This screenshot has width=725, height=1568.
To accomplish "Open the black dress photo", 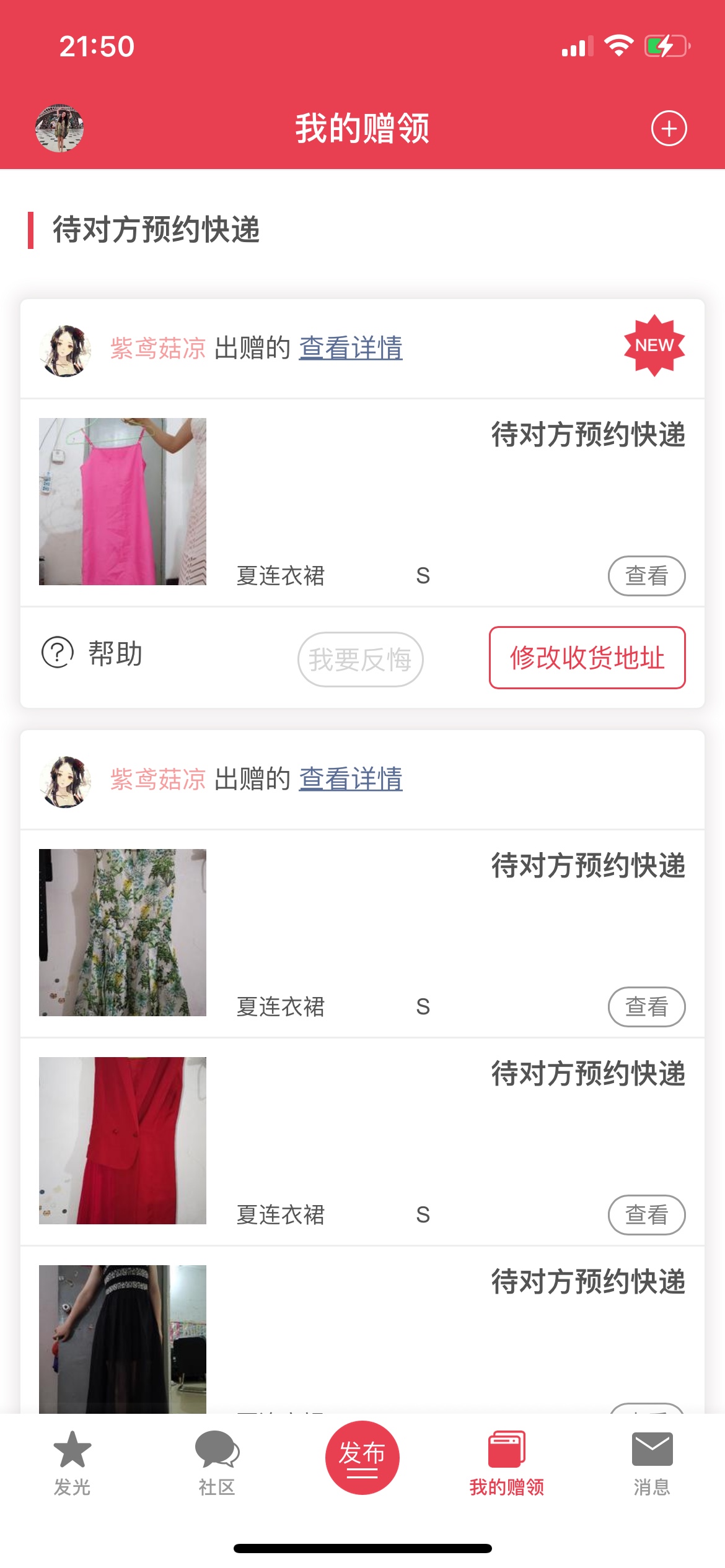I will (123, 1339).
